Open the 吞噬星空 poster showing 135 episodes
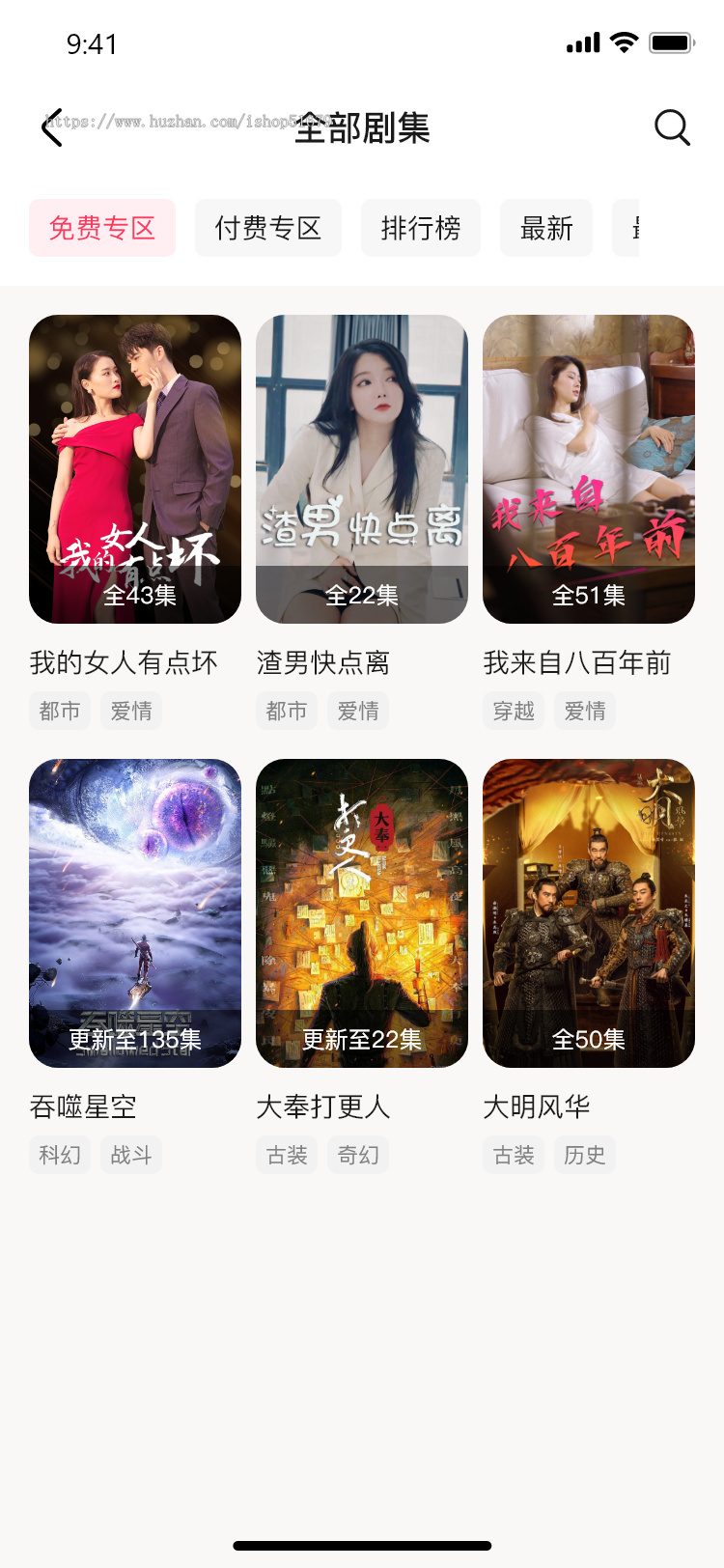The image size is (724, 1568). pyautogui.click(x=134, y=911)
